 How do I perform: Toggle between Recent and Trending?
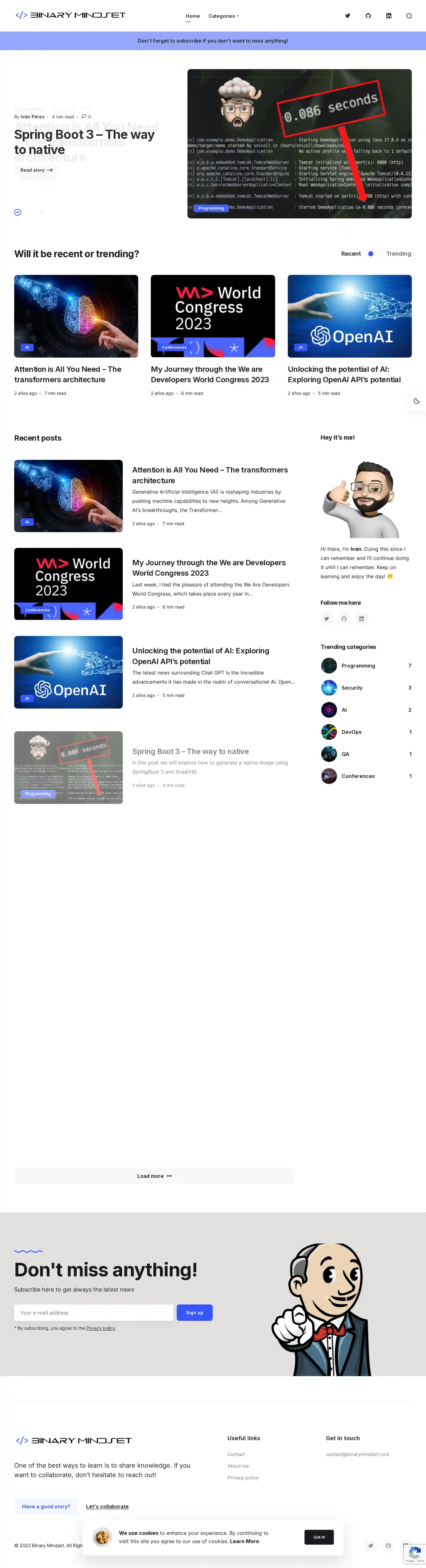tap(374, 254)
